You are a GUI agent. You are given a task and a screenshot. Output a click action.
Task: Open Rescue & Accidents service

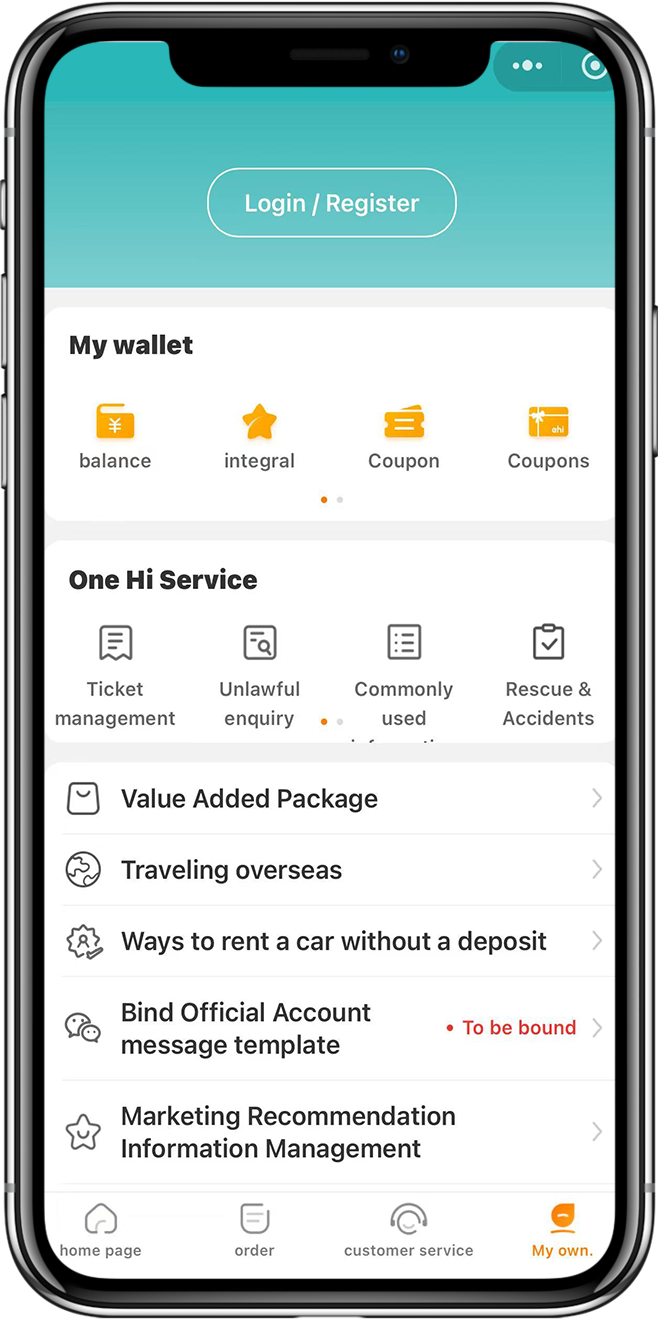point(548,675)
